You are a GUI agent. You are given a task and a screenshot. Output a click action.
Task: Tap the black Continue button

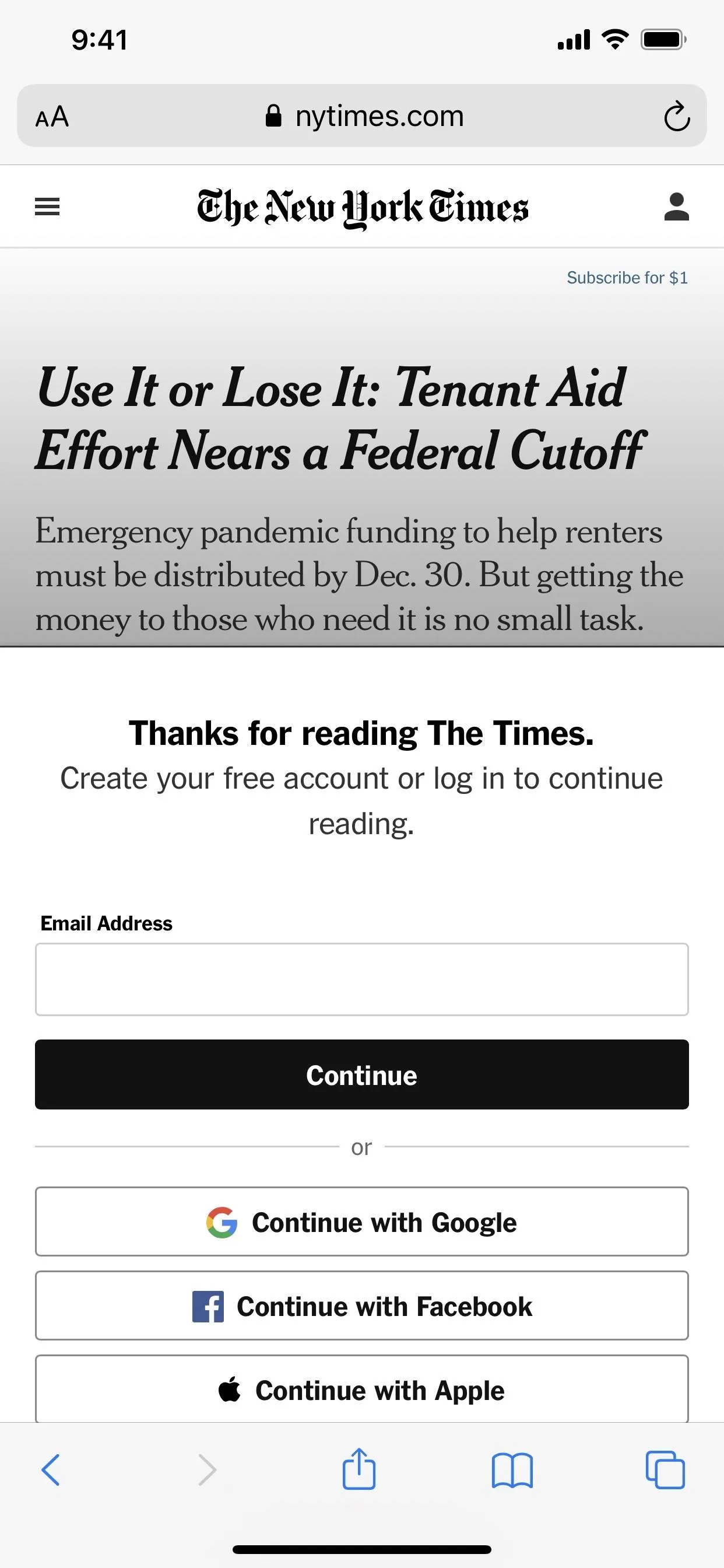pos(362,1074)
